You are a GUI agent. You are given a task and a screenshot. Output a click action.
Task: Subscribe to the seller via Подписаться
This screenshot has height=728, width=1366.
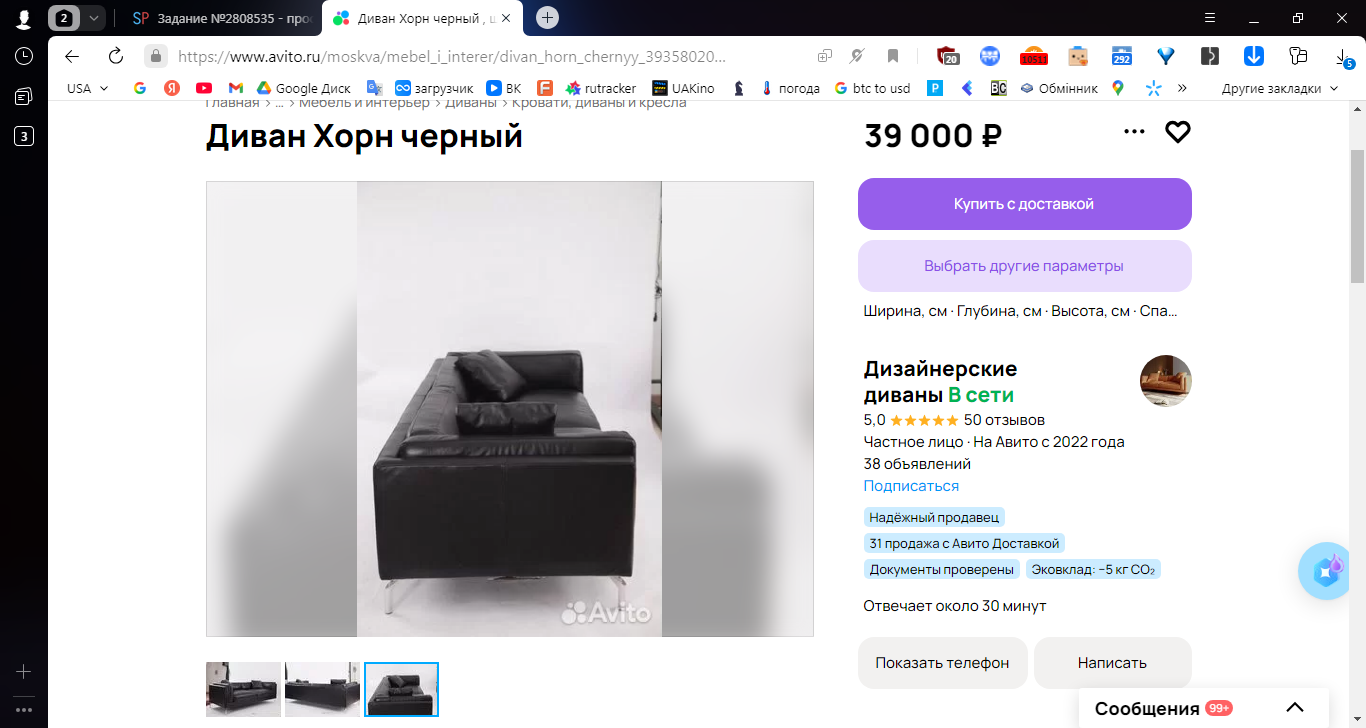911,486
